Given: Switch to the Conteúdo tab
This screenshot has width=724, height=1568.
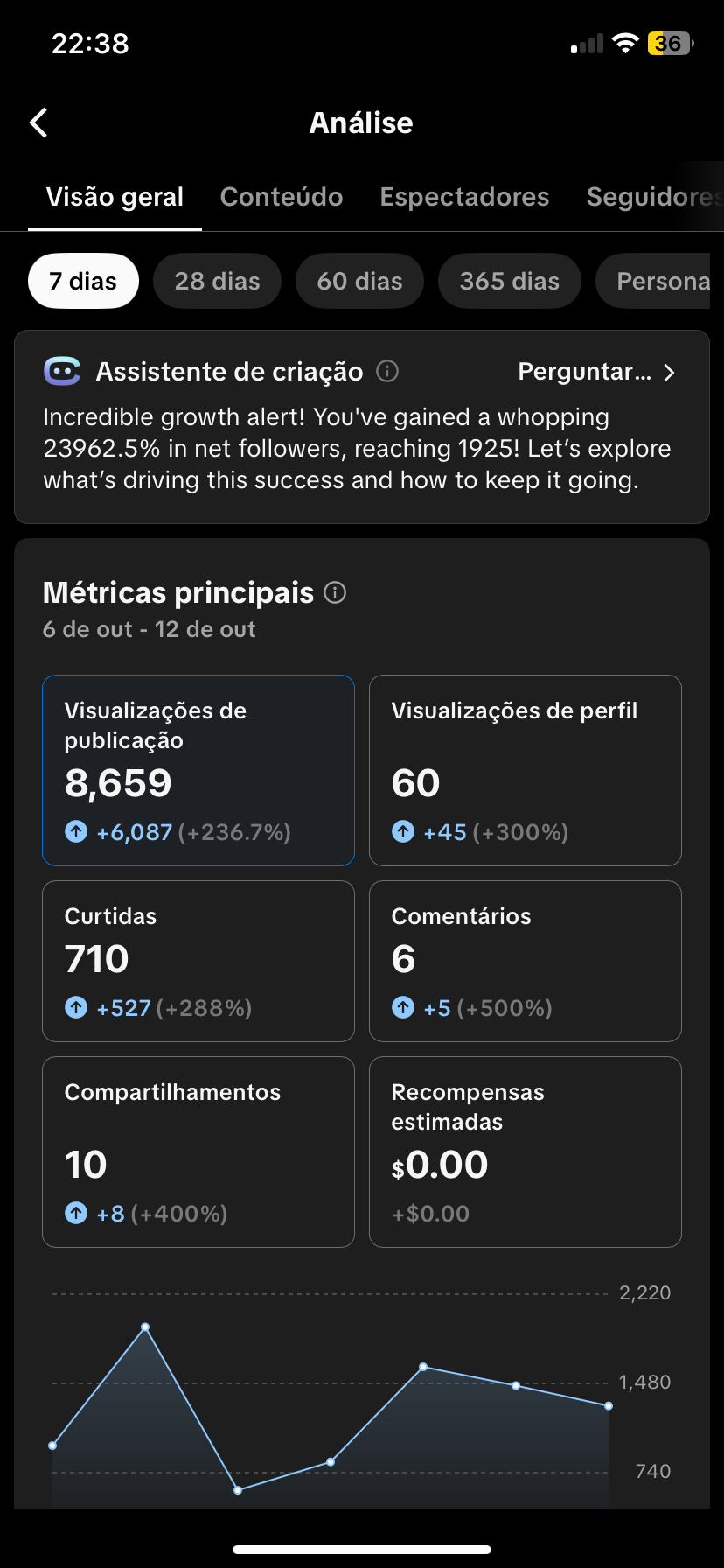Looking at the screenshot, I should coord(282,197).
